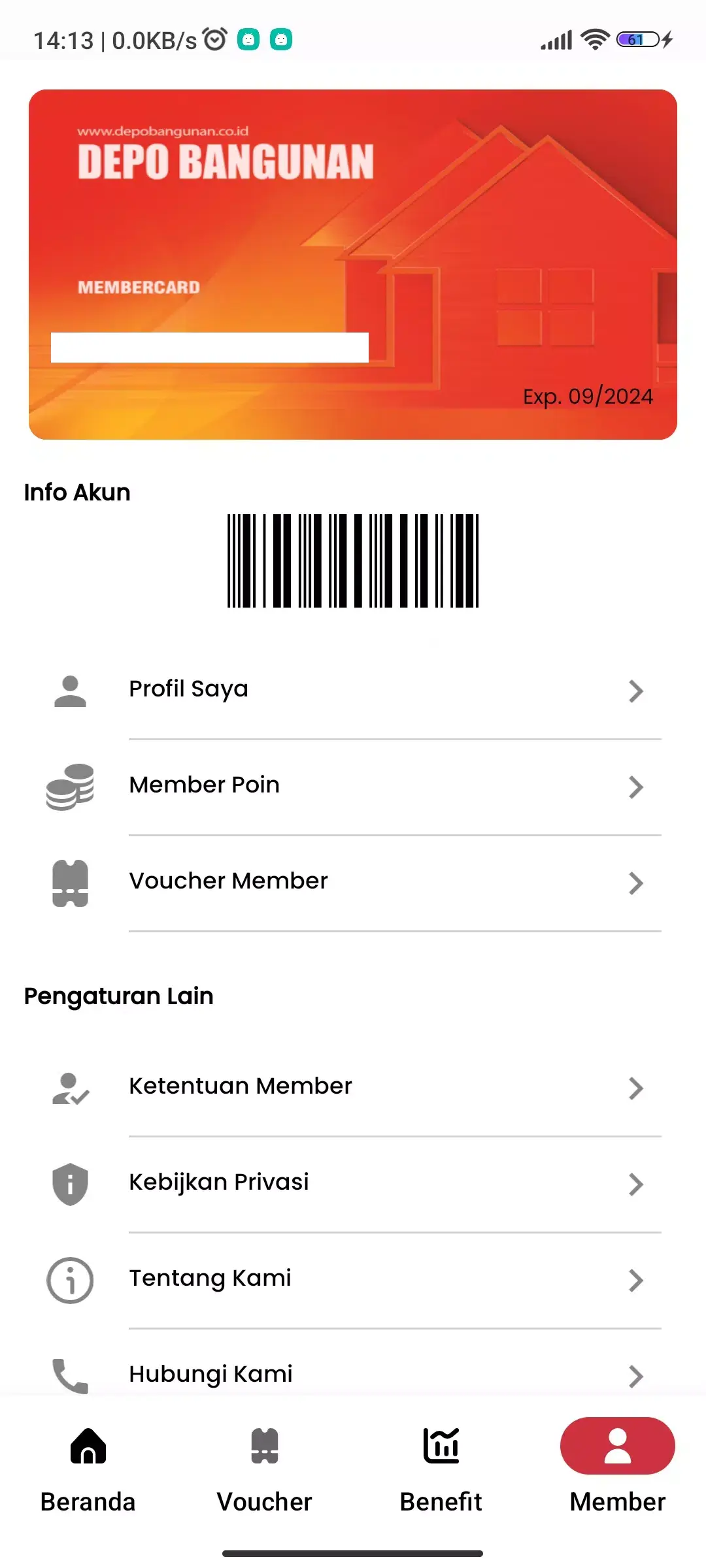Click the Tentang Kami info icon

pos(69,1280)
